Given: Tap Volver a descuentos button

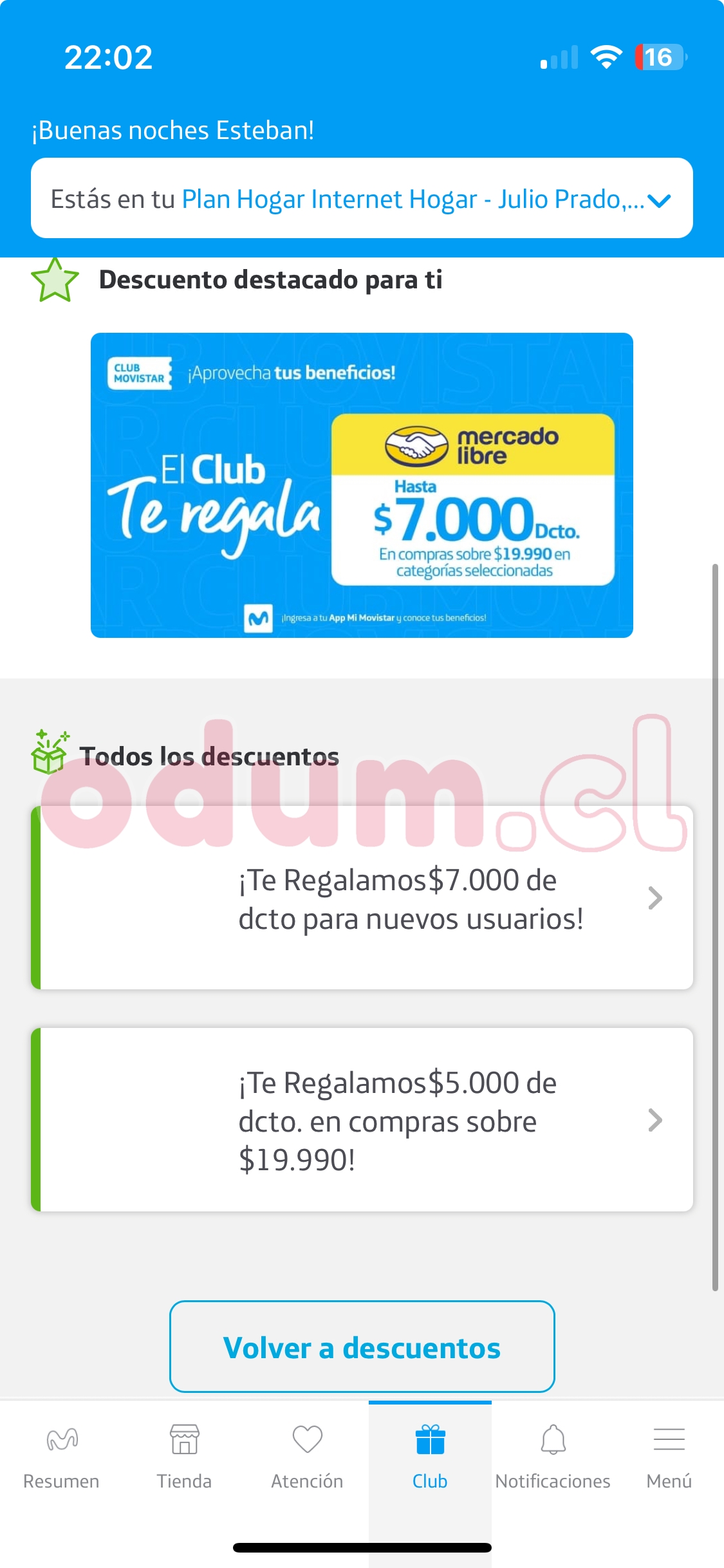Looking at the screenshot, I should coord(362,1347).
